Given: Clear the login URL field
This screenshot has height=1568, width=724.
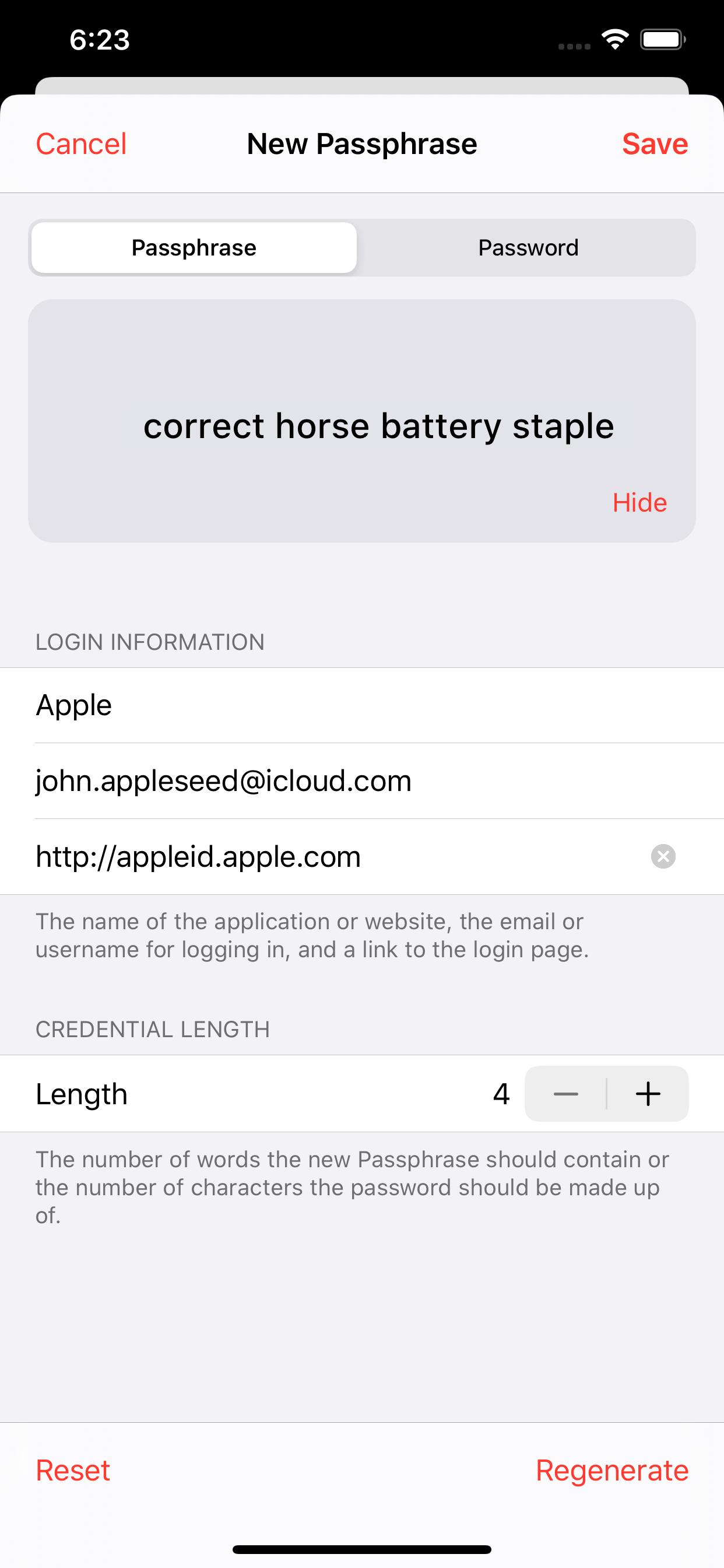Looking at the screenshot, I should pyautogui.click(x=663, y=856).
